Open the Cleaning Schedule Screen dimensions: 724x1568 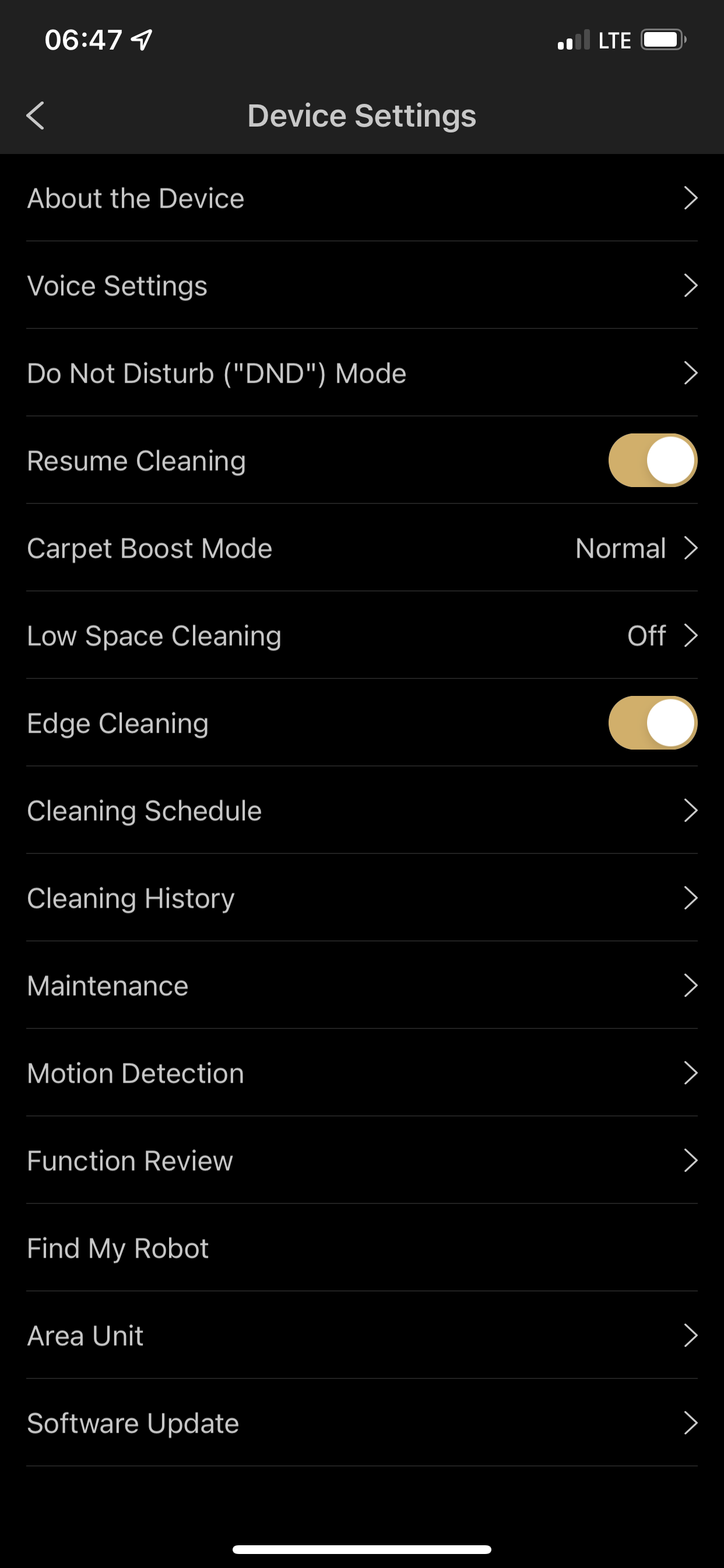point(361,810)
